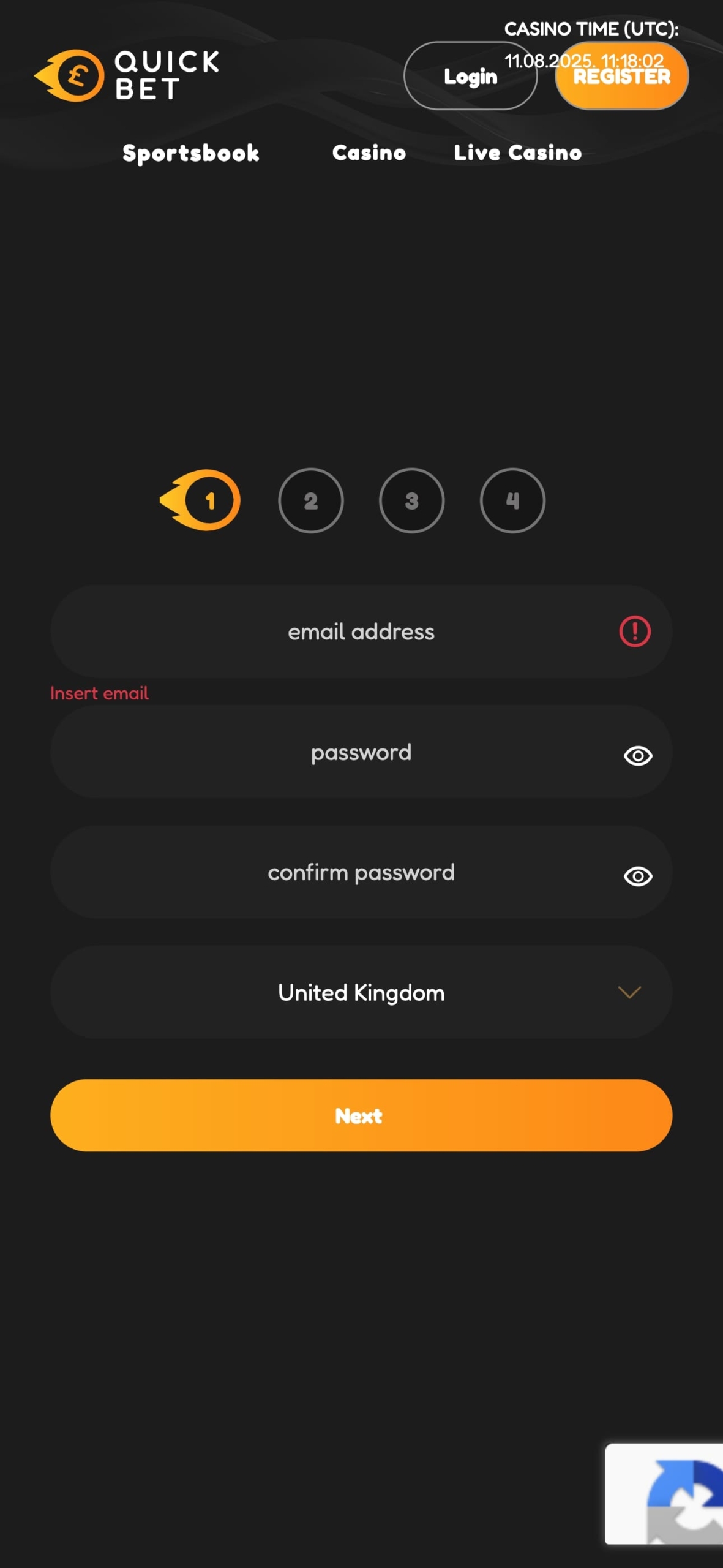Open the Quick Bet logo home link
Screen dimensions: 723x1568
127,75
